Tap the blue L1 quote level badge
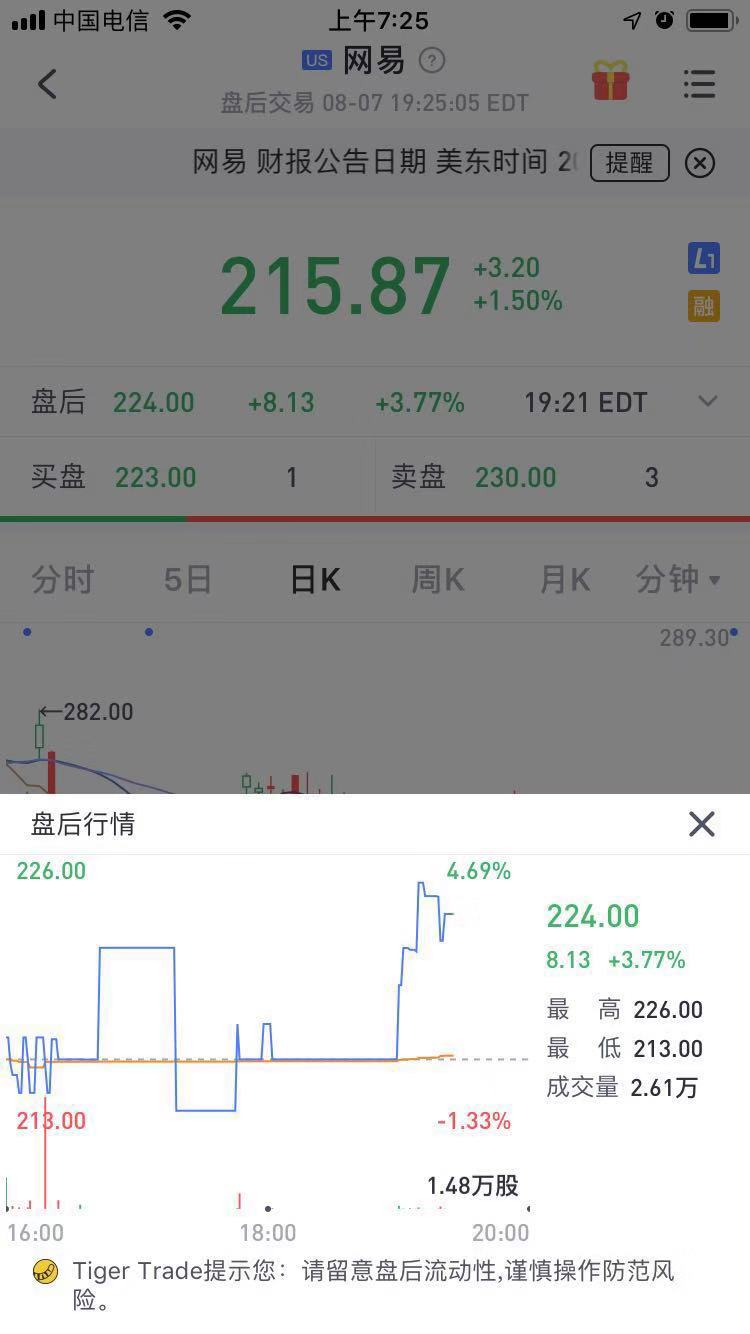The image size is (750, 1334). (704, 259)
